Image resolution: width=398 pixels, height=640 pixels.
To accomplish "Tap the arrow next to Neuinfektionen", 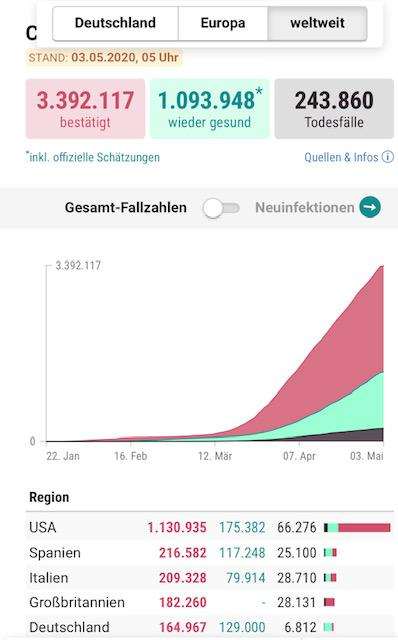I will [x=370, y=207].
